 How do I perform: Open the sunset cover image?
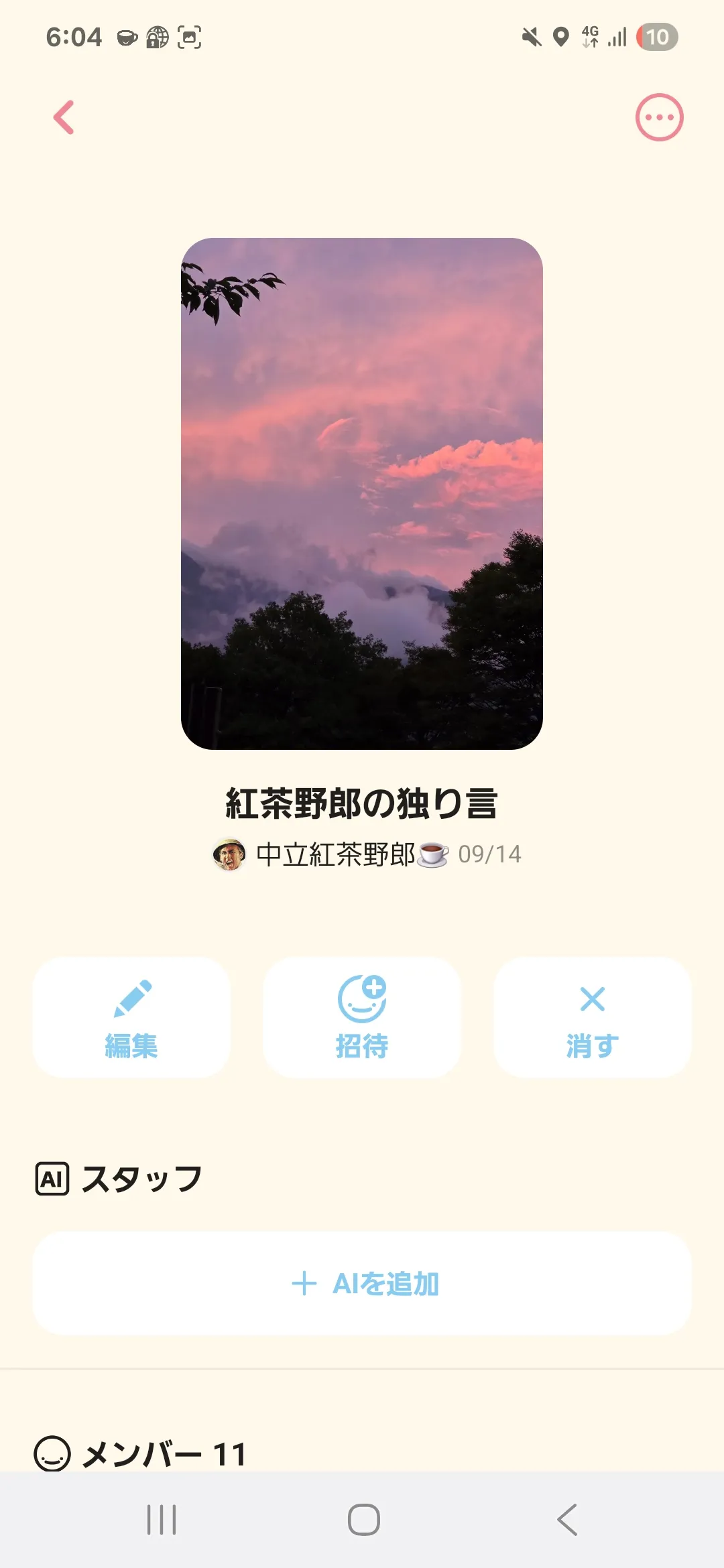coord(362,493)
